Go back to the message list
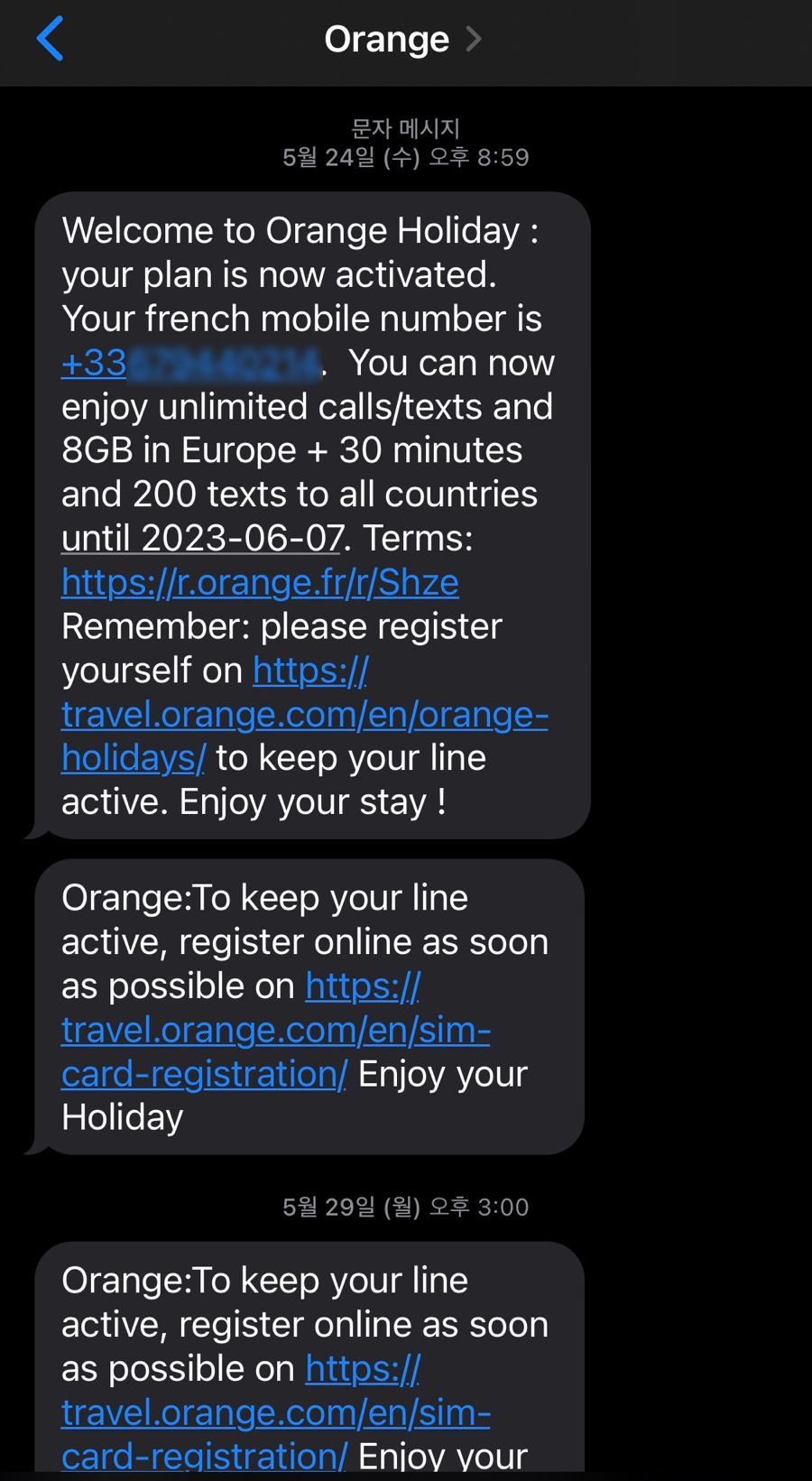This screenshot has width=812, height=1481. (50, 39)
